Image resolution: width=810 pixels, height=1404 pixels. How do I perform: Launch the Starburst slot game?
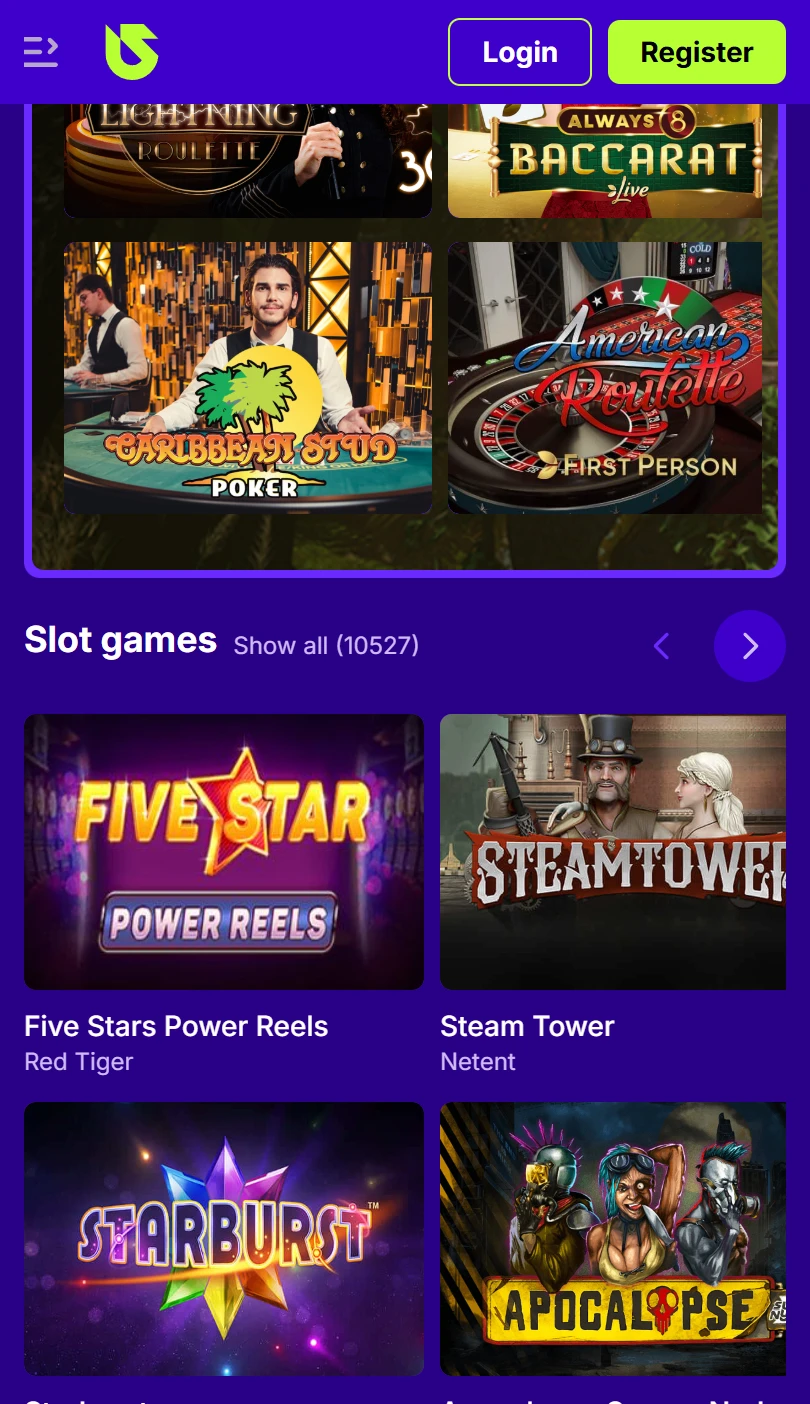(224, 1239)
